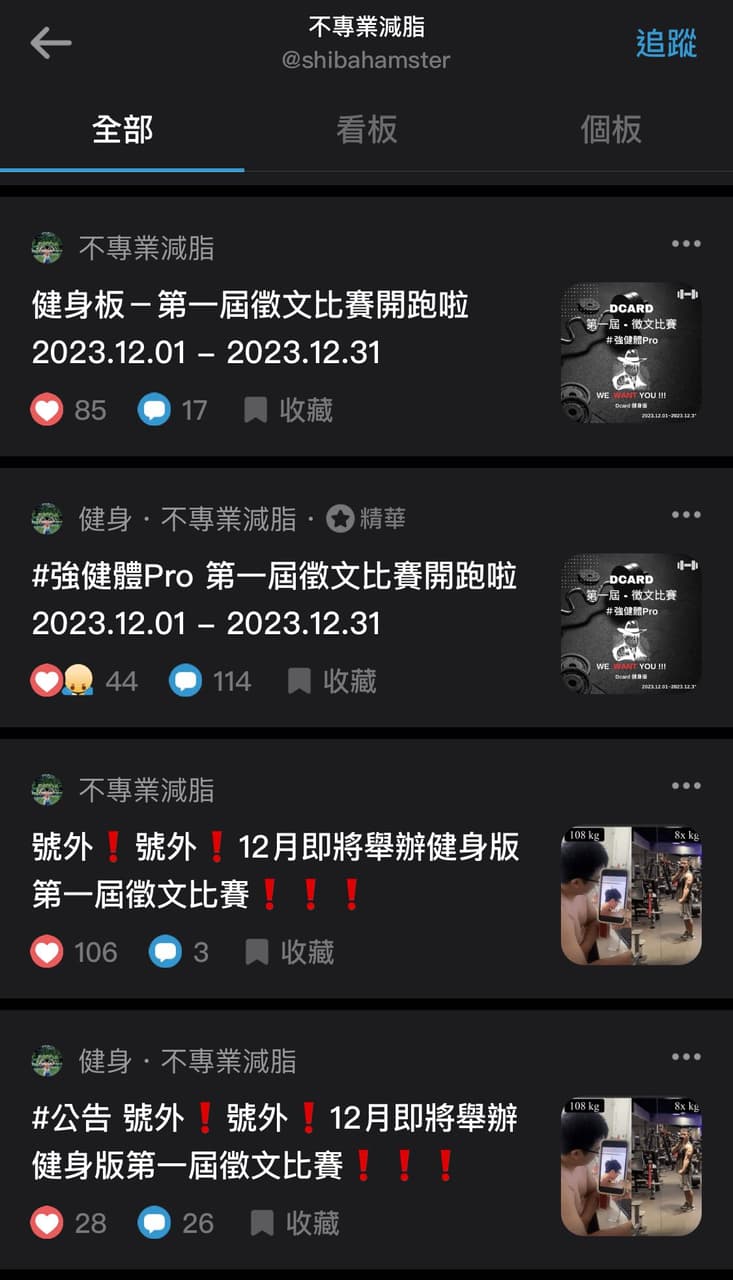Go back using the top-left arrow
The width and height of the screenshot is (733, 1280).
pos(50,43)
